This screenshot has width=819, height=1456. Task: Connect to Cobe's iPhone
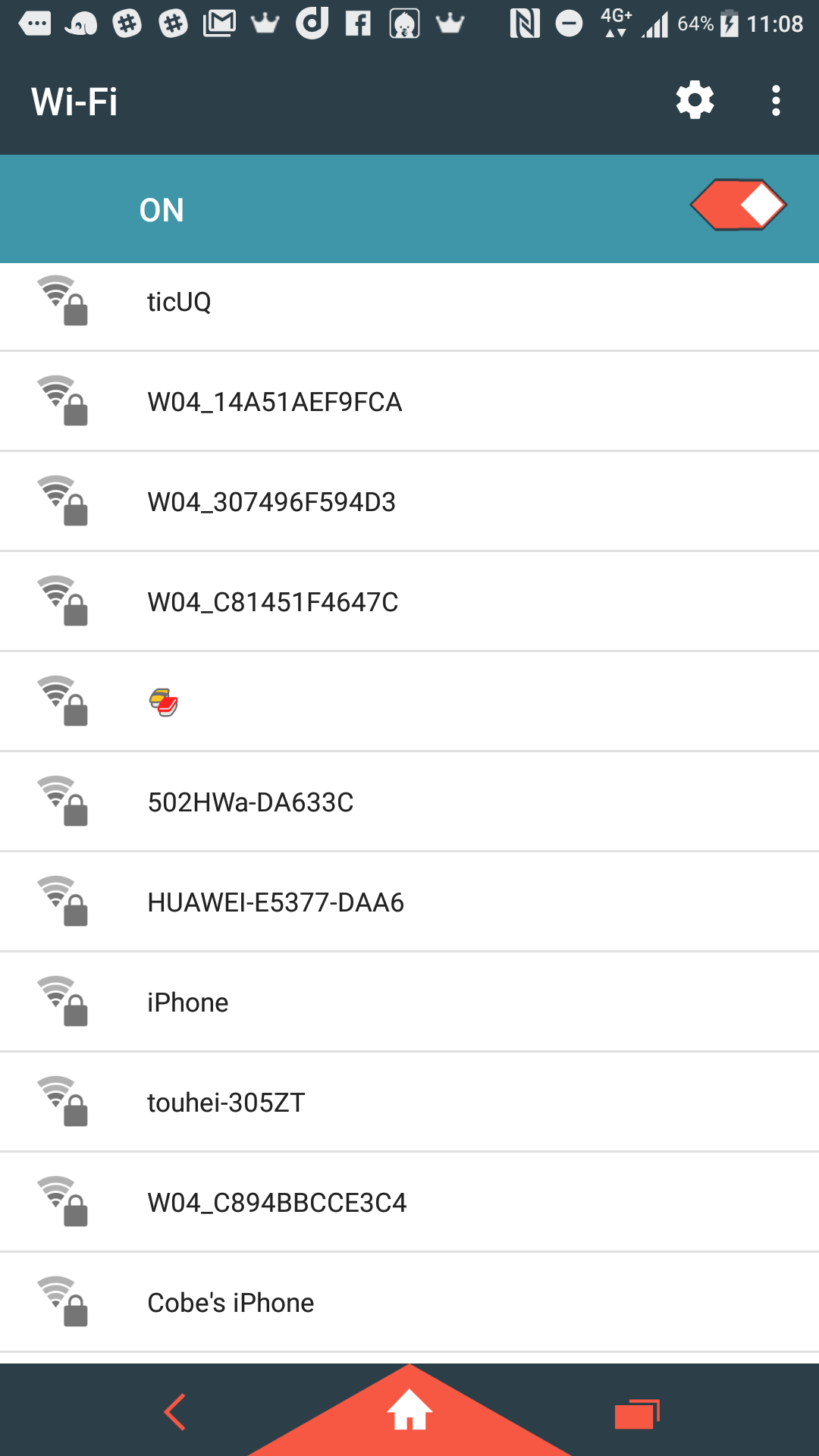pyautogui.click(x=409, y=1302)
